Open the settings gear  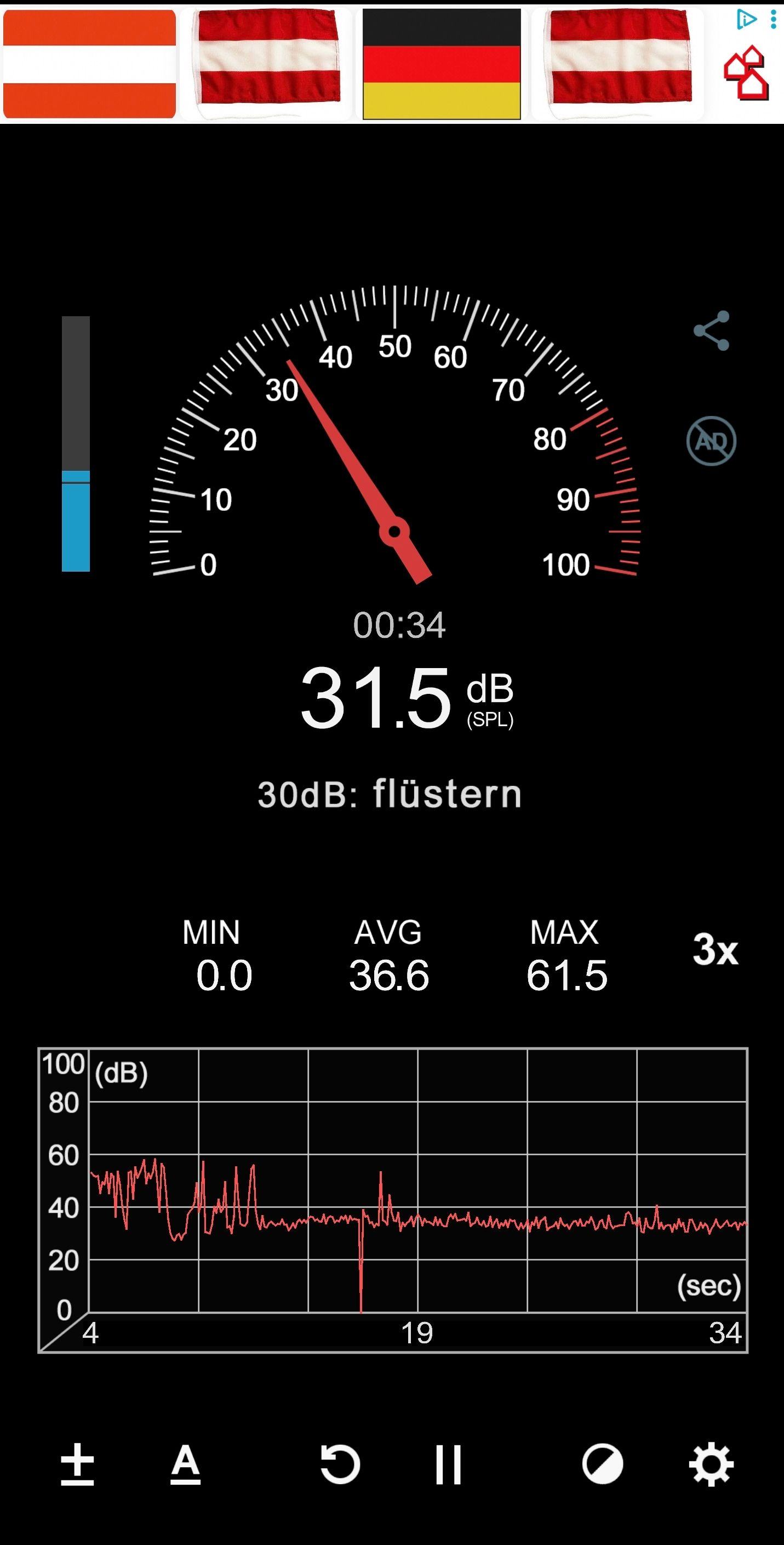[711, 1464]
